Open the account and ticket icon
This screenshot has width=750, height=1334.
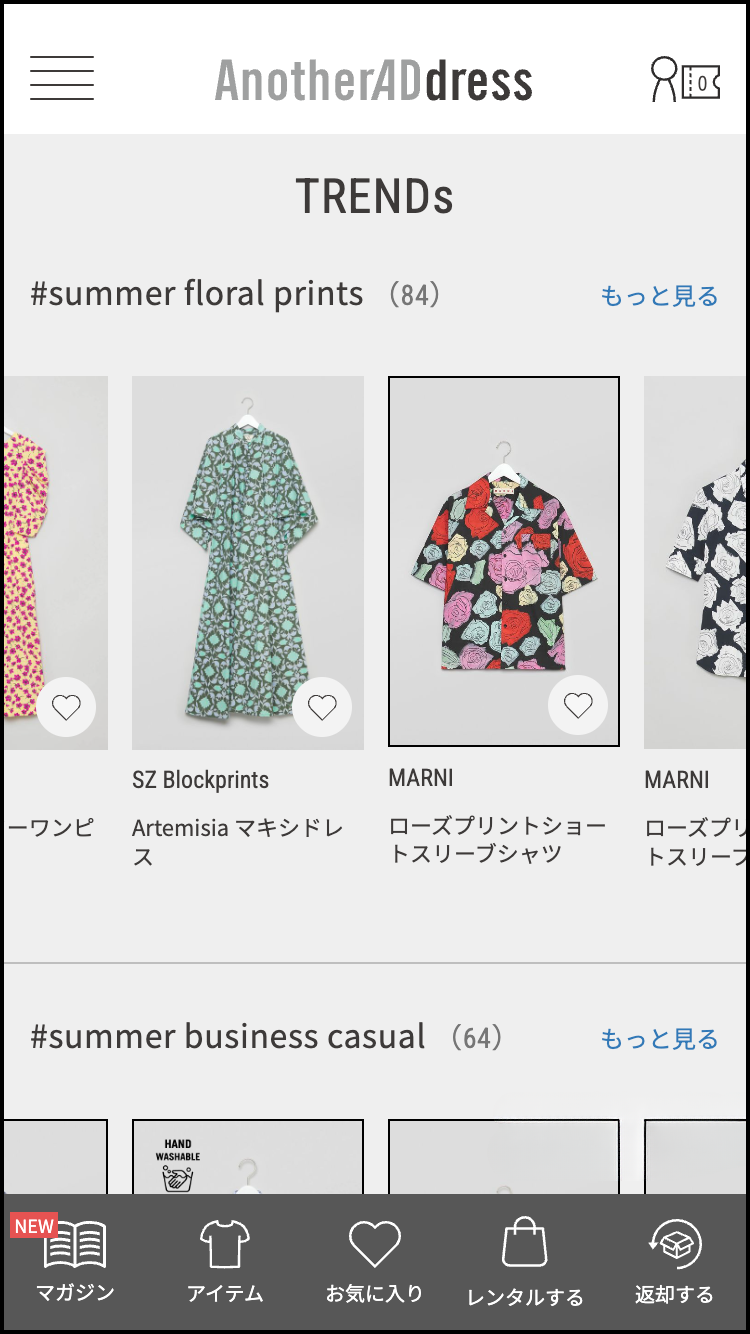coord(685,79)
